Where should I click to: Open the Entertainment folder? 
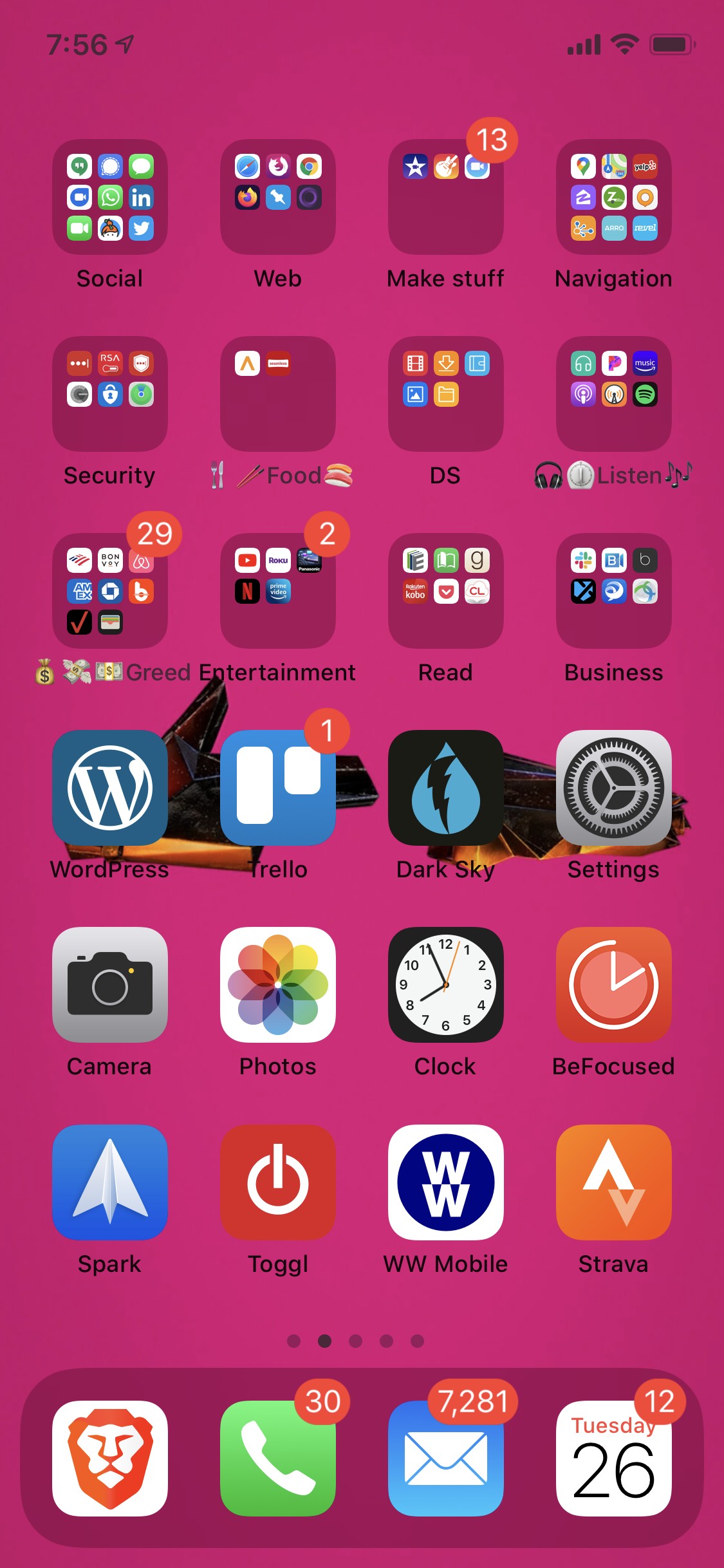coord(278,591)
